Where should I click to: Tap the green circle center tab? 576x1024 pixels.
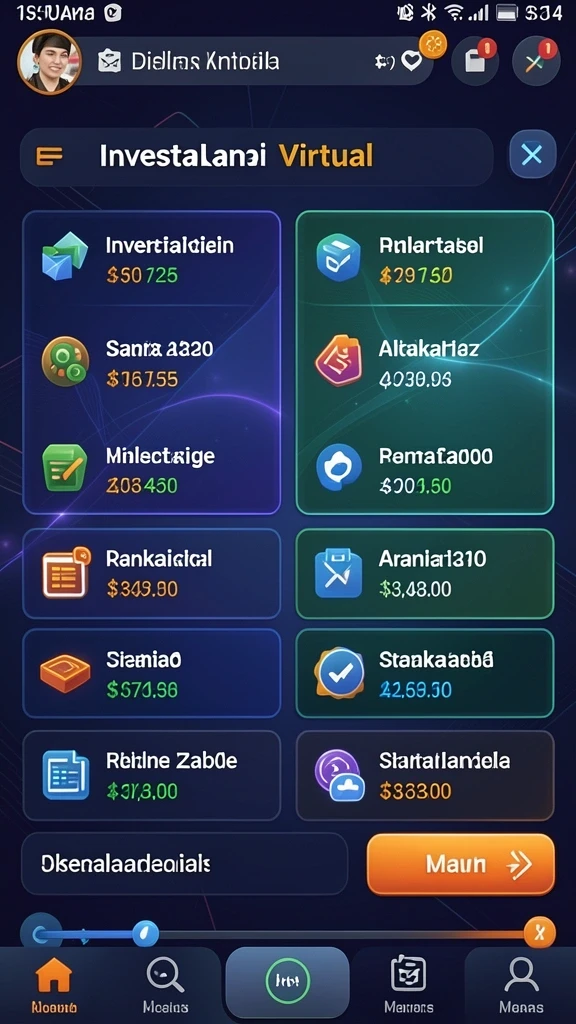287,982
